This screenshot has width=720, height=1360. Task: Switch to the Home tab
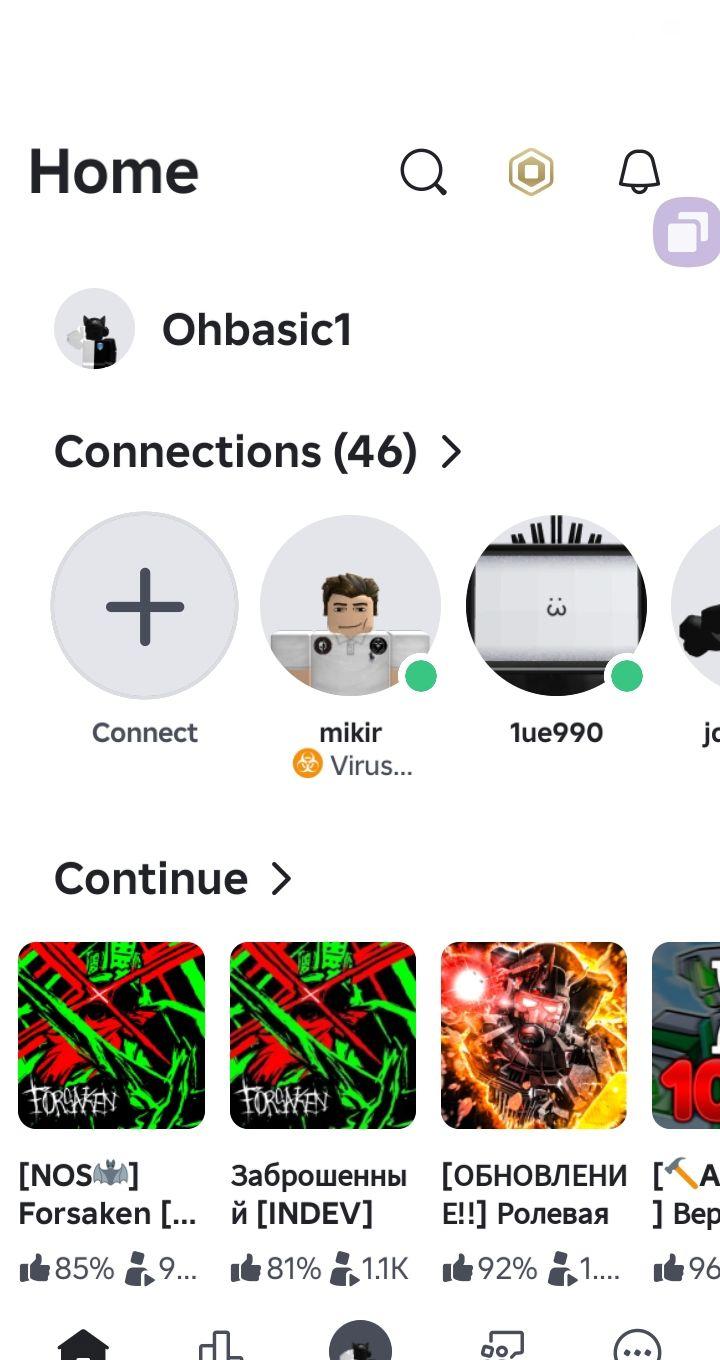83,1344
